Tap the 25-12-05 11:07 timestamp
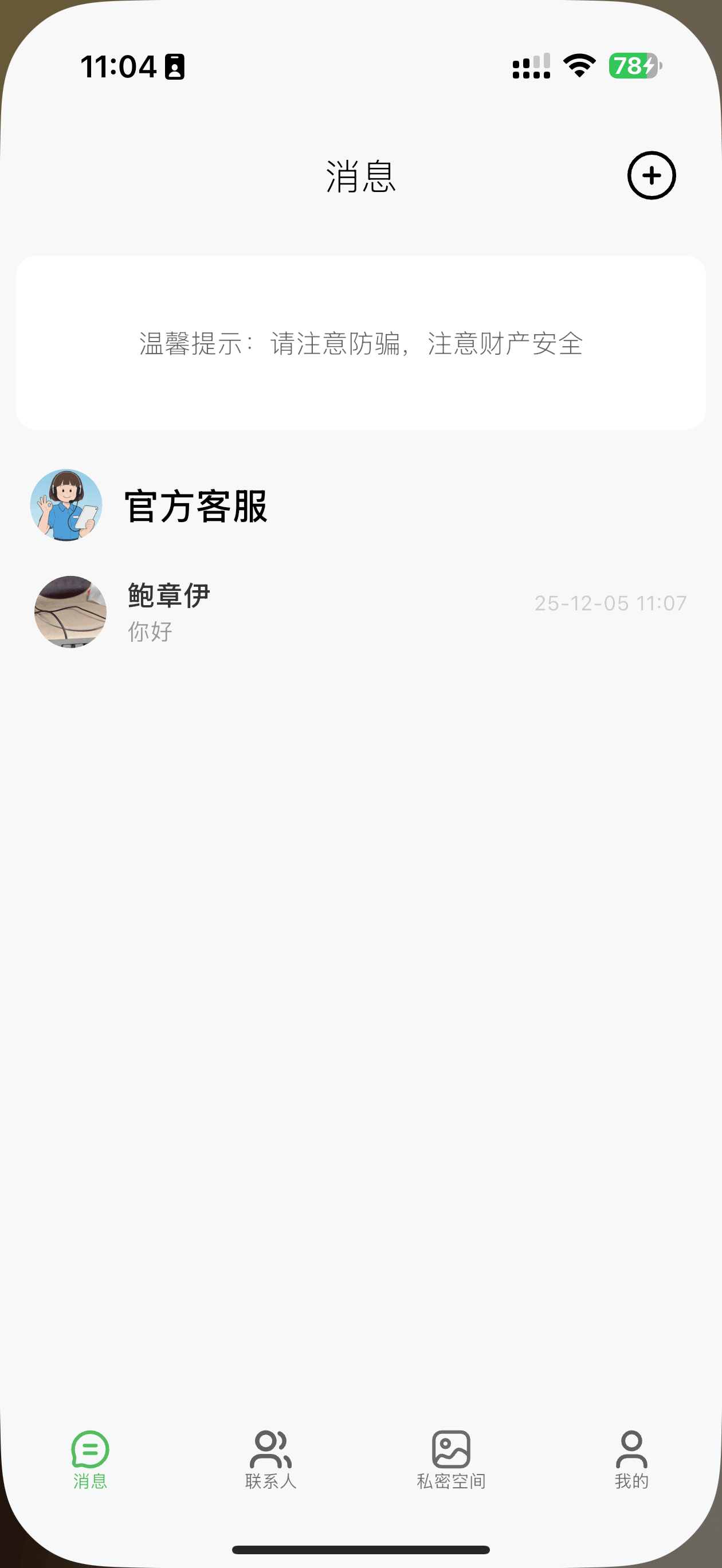The width and height of the screenshot is (722, 1568). (611, 603)
